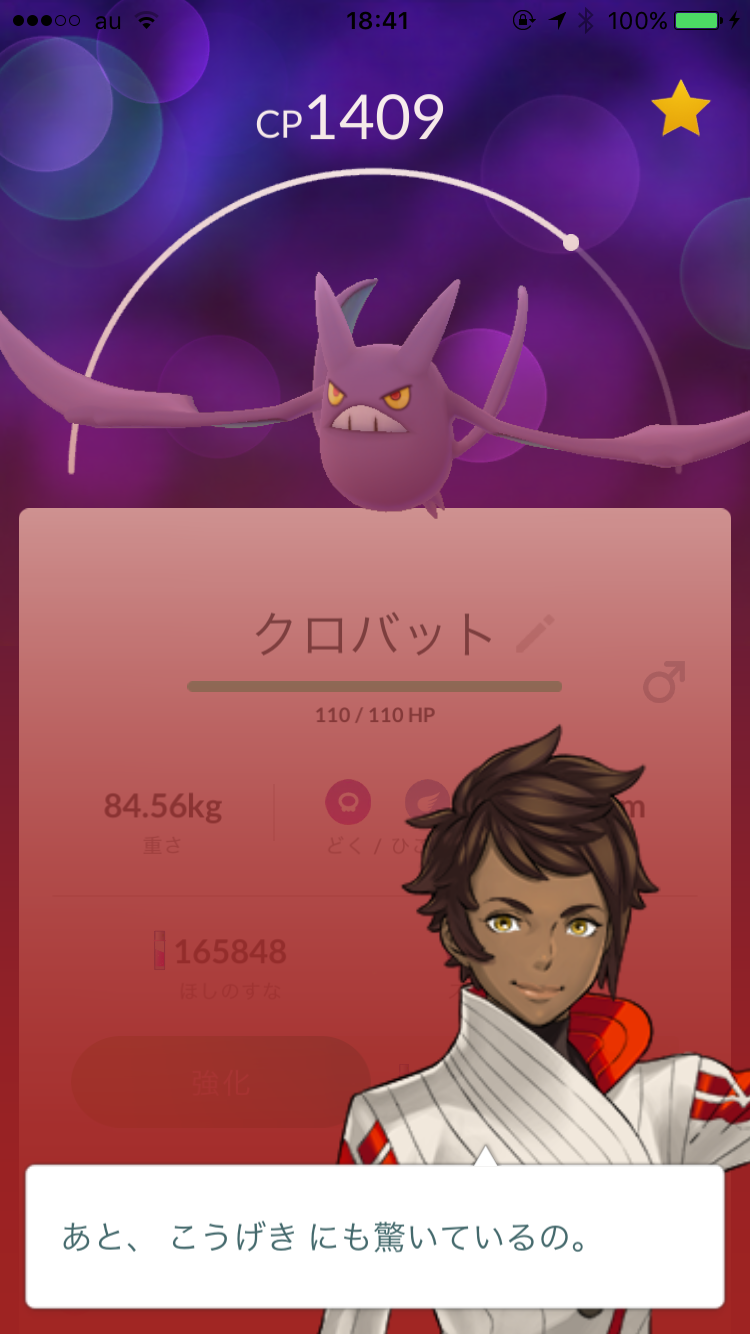
Task: Toggle the favorite star for Crobat
Action: pyautogui.click(x=681, y=109)
